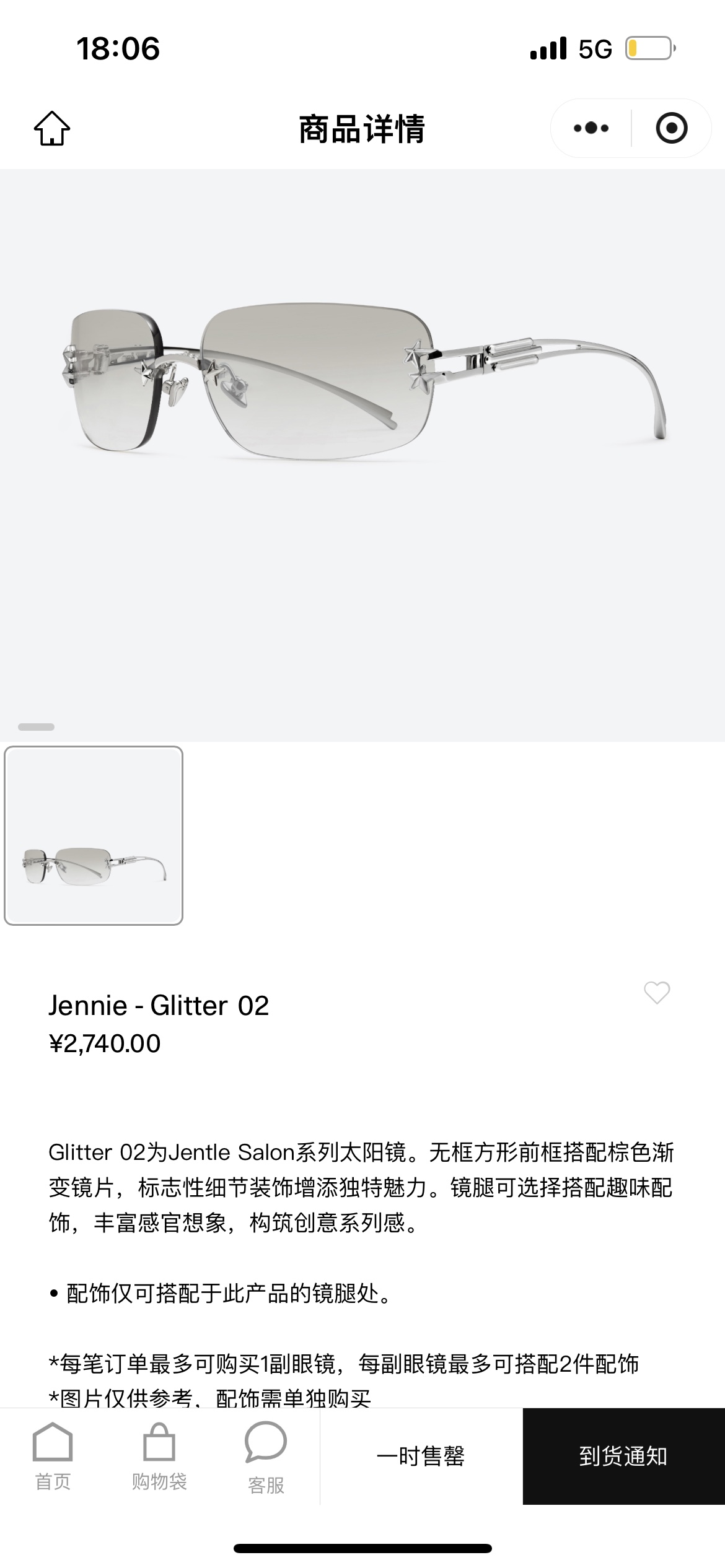Contact 客服 customer service
725x1568 pixels.
266,1457
